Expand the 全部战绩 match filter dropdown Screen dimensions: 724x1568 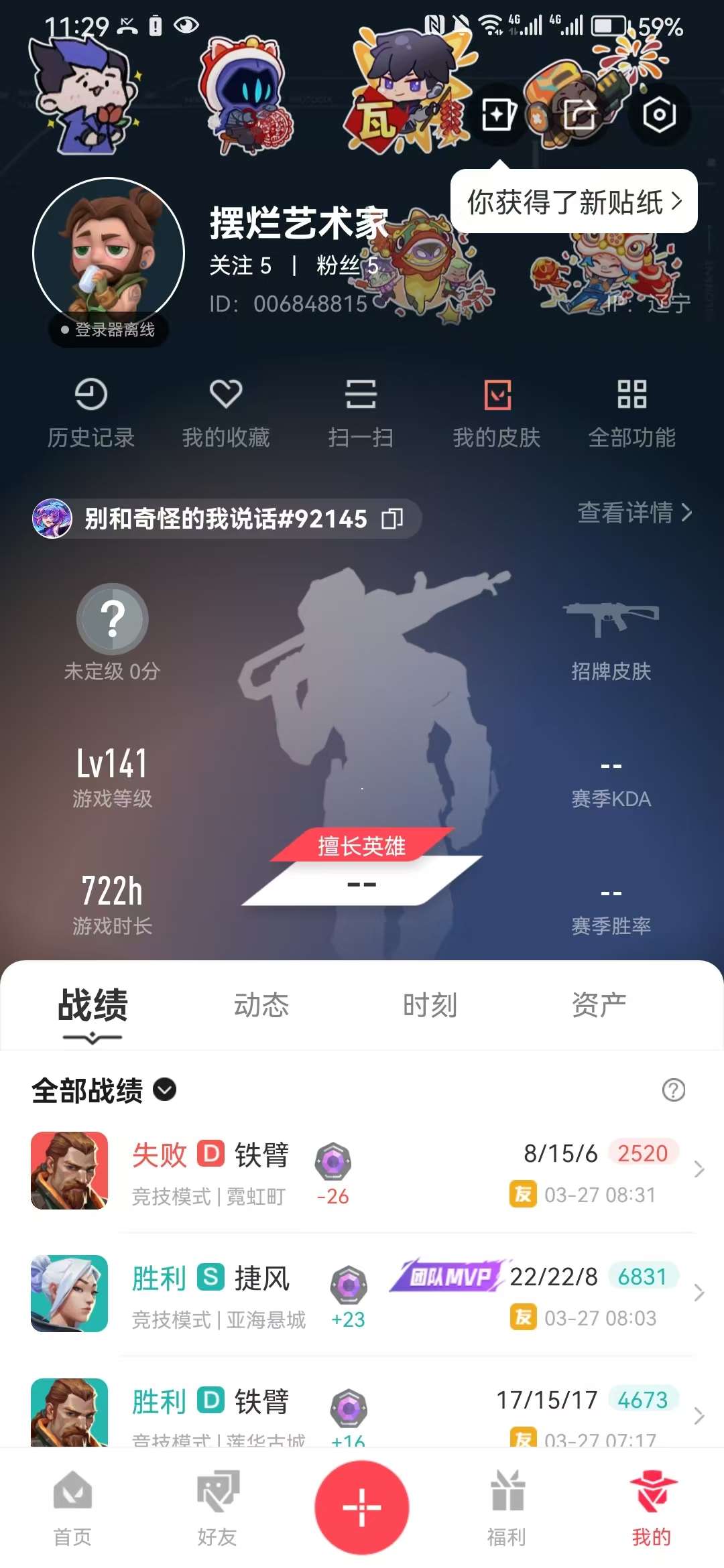pyautogui.click(x=163, y=1090)
